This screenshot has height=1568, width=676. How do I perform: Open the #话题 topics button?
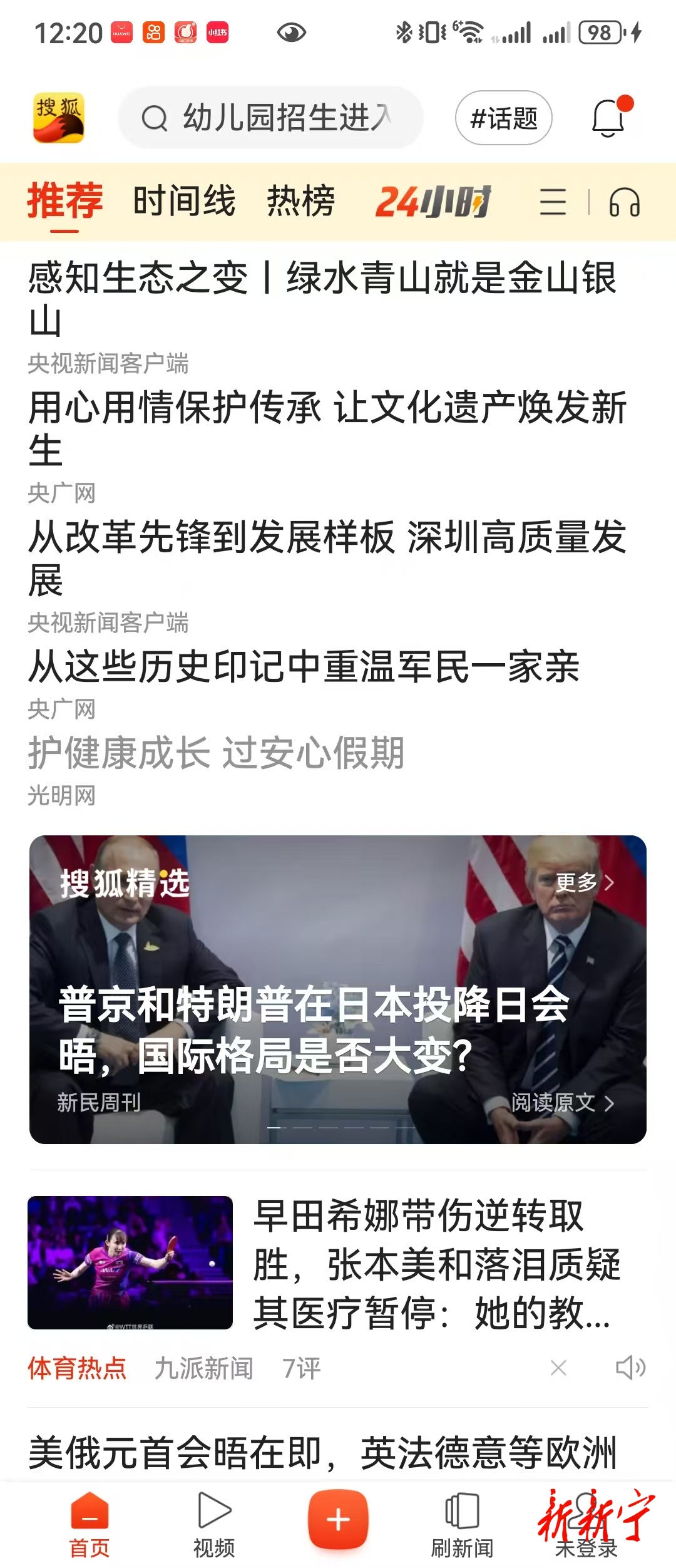pos(503,118)
